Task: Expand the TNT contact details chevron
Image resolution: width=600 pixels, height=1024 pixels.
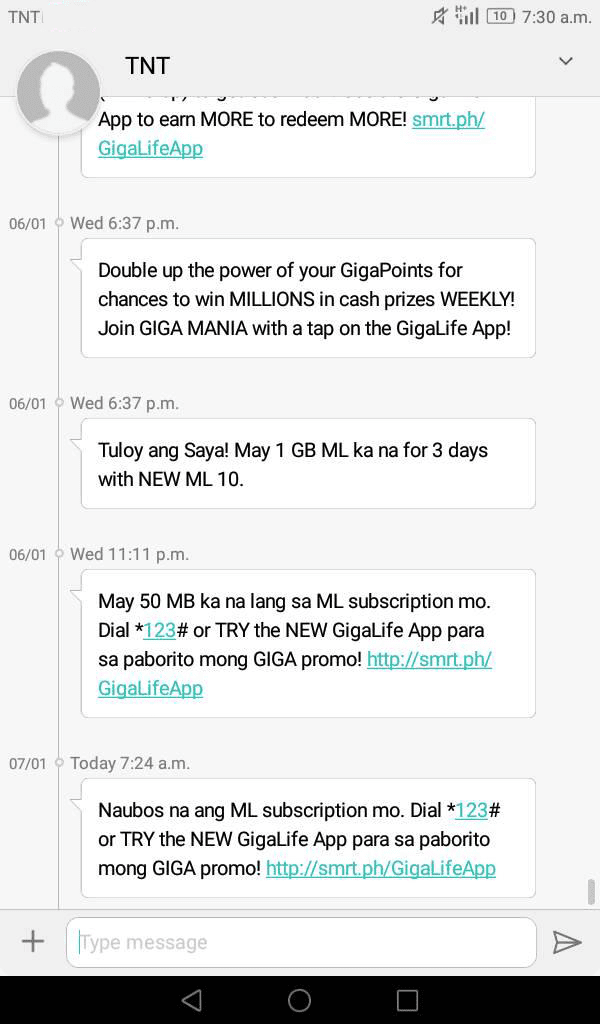Action: pos(565,61)
